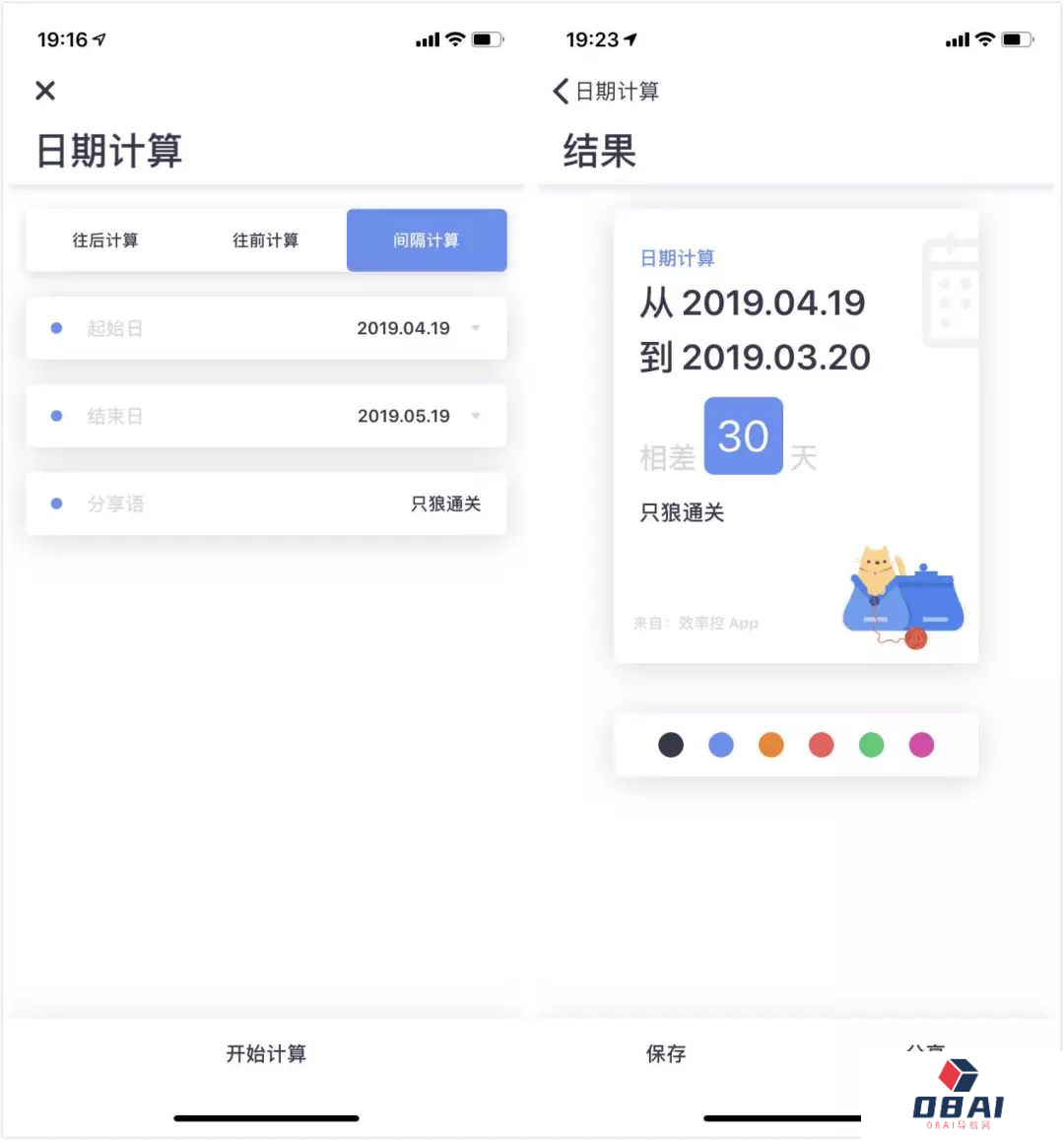1064x1140 pixels.
Task: Pick the orange color swatch
Action: [771, 745]
